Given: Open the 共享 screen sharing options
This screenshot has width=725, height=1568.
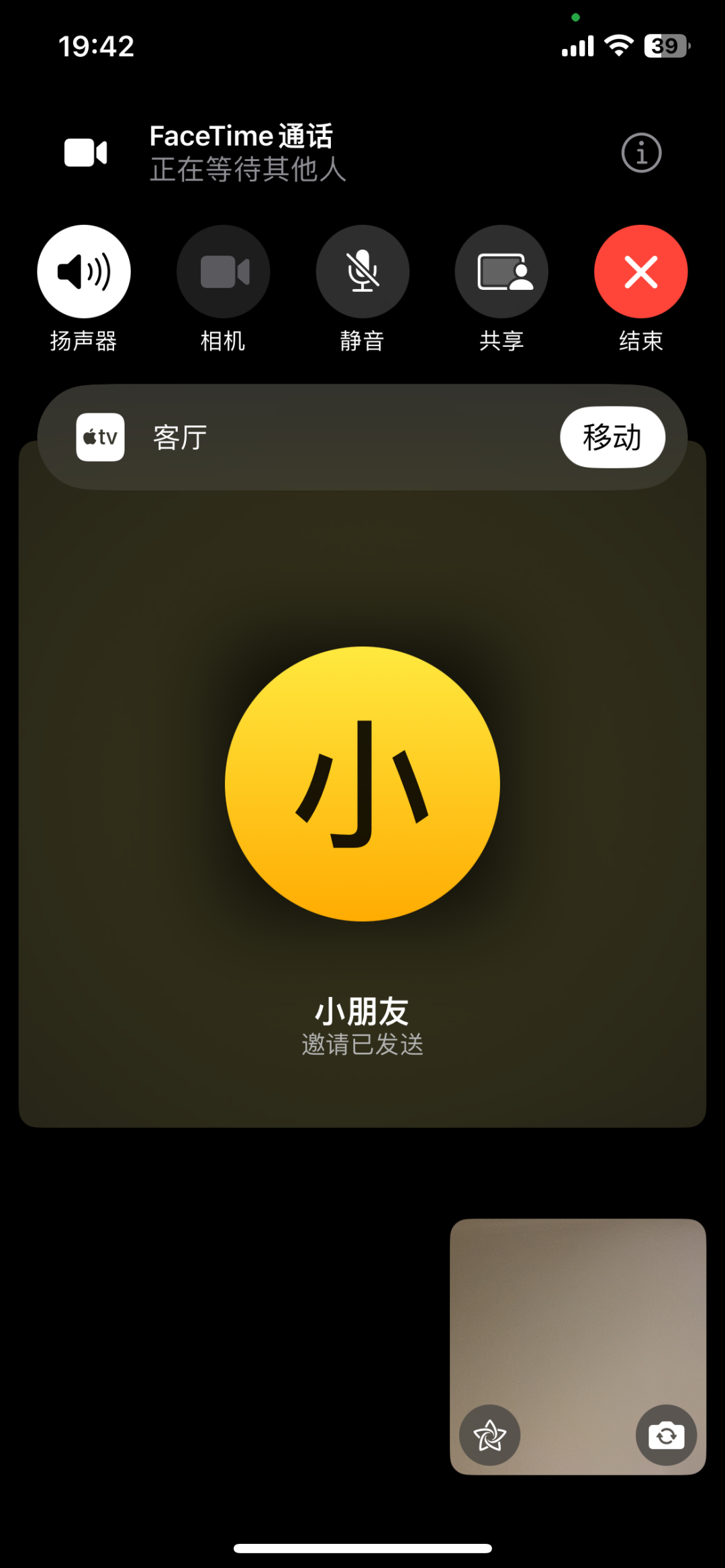Looking at the screenshot, I should pos(501,270).
